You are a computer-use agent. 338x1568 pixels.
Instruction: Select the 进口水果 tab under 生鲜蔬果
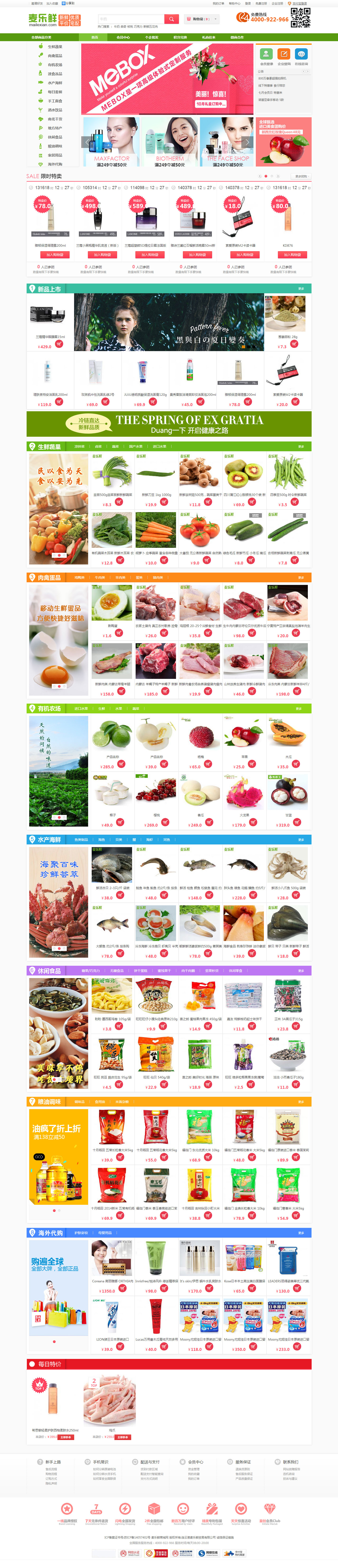[159, 446]
